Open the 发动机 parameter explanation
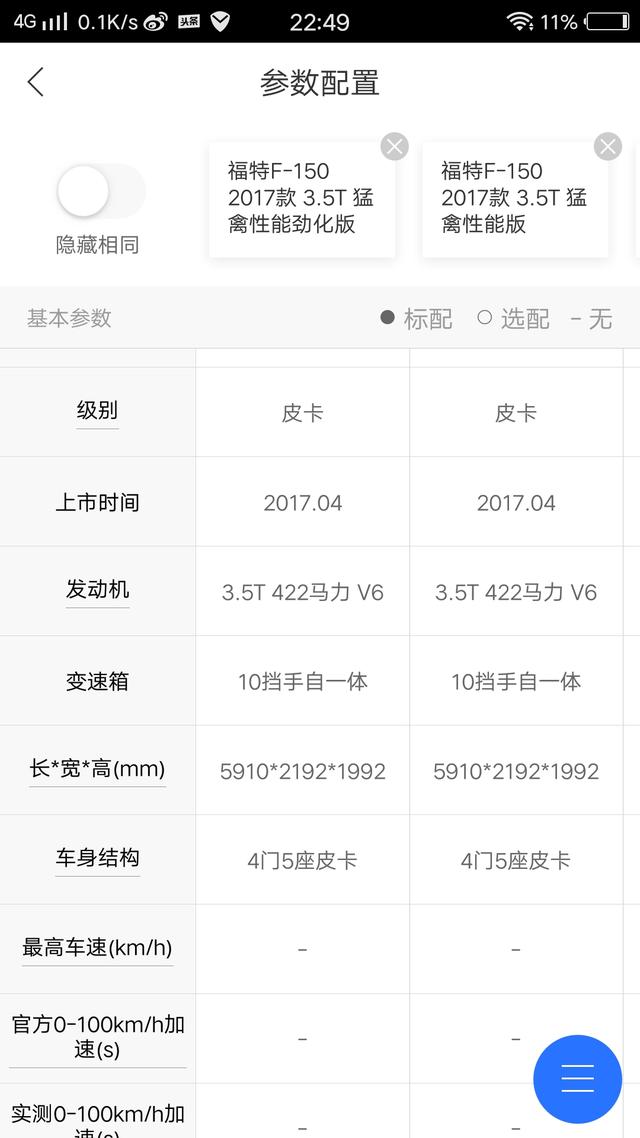The height and width of the screenshot is (1138, 640). (x=97, y=590)
